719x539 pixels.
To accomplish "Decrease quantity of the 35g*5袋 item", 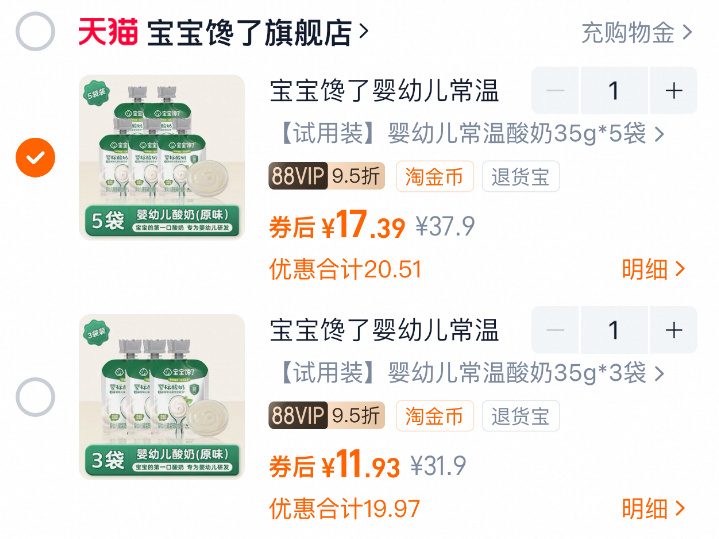I will (556, 91).
